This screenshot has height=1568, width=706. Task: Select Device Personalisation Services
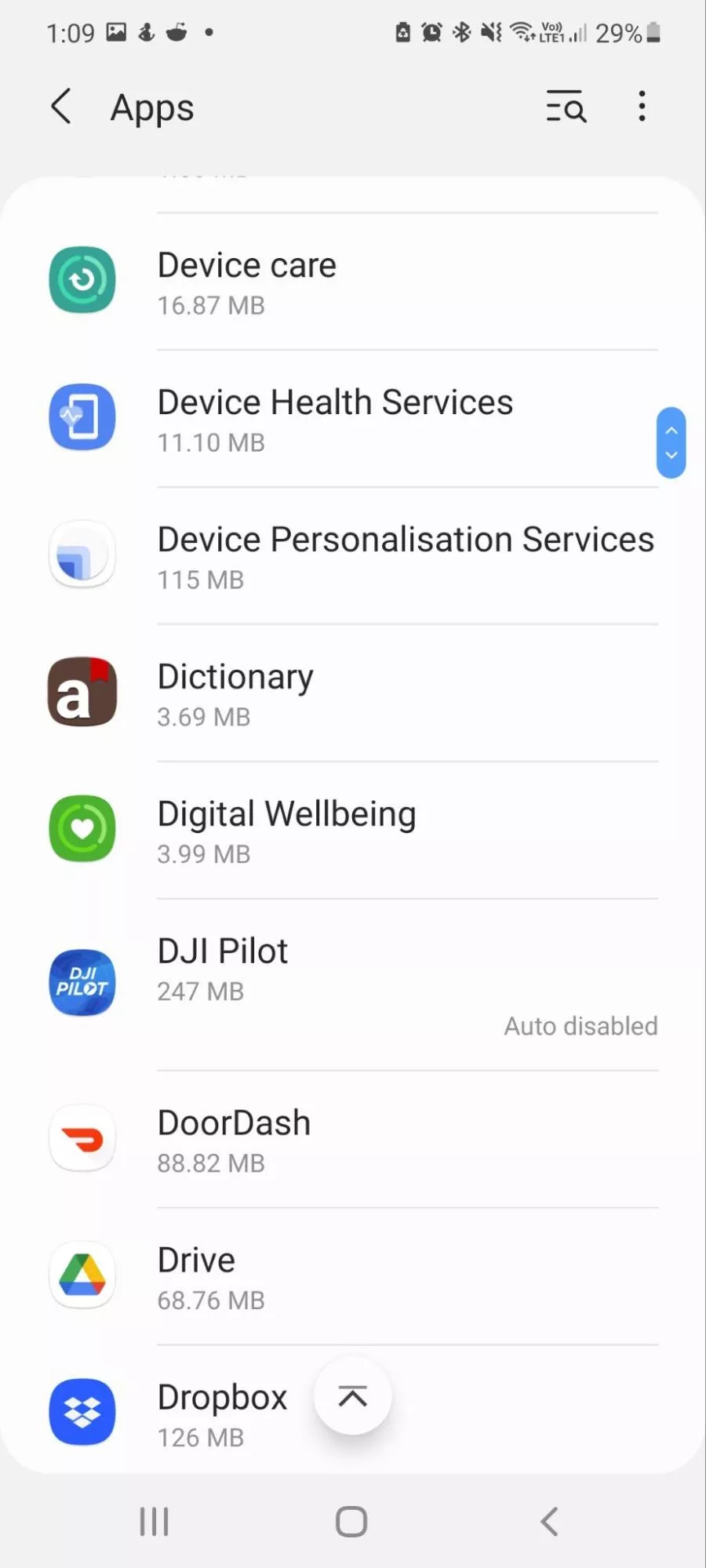pos(353,557)
